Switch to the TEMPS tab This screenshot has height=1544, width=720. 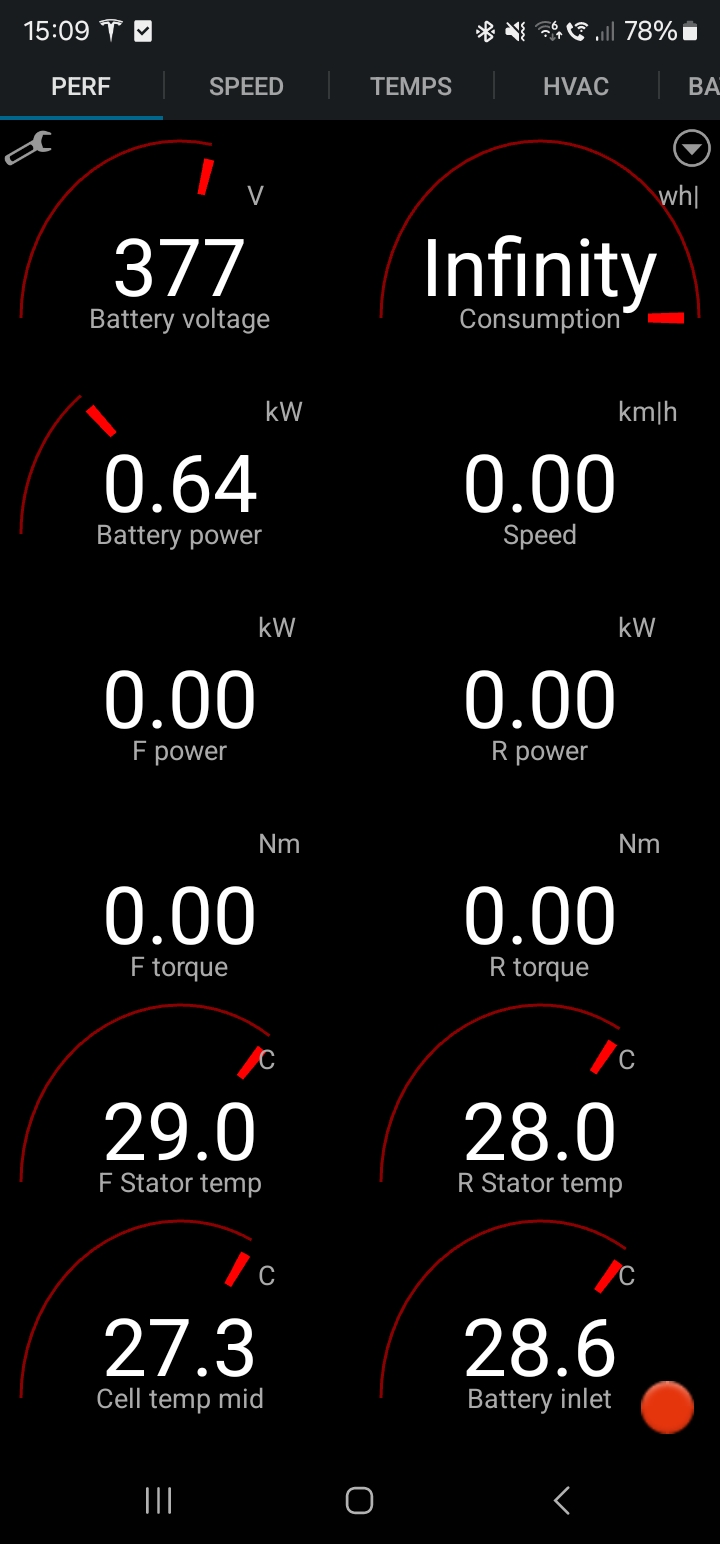(x=411, y=86)
